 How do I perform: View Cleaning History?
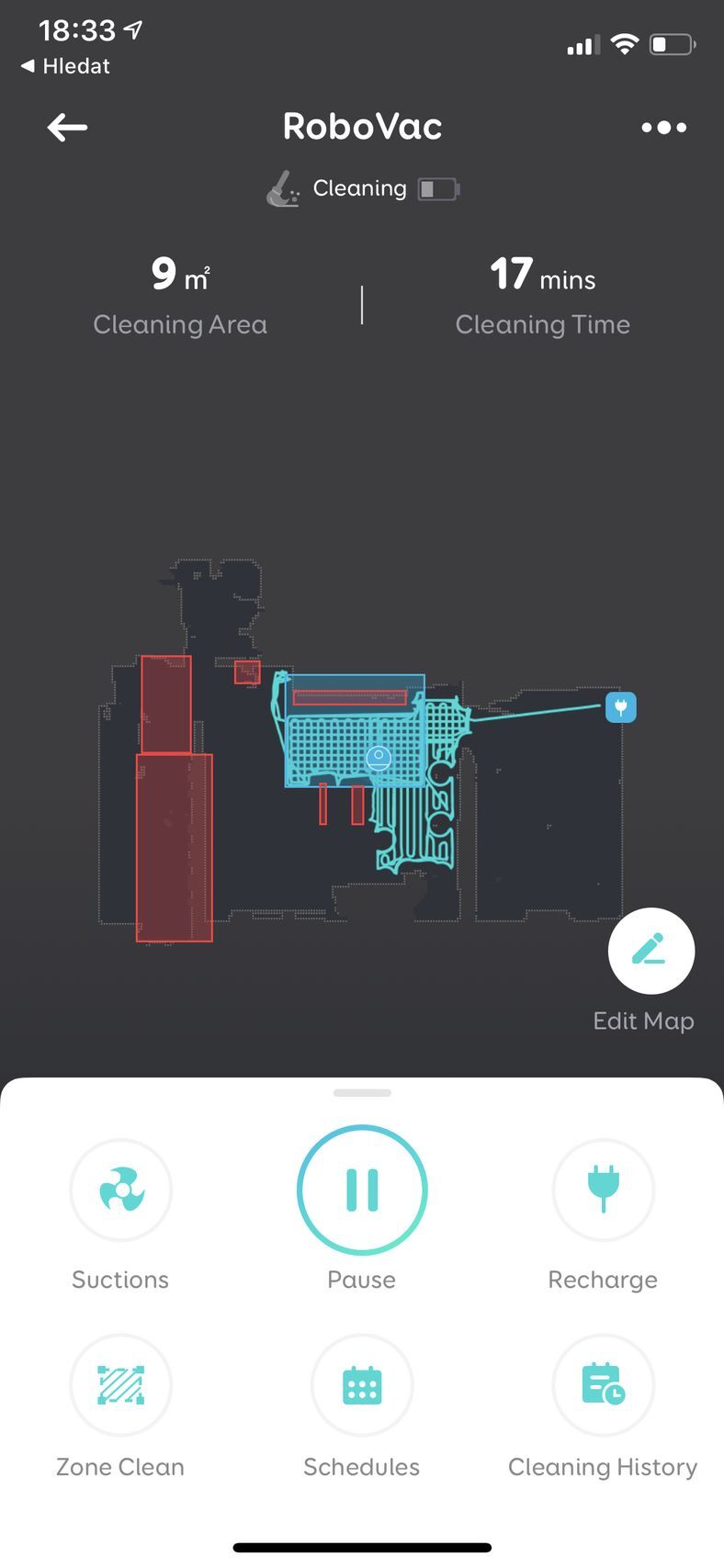coord(603,1385)
